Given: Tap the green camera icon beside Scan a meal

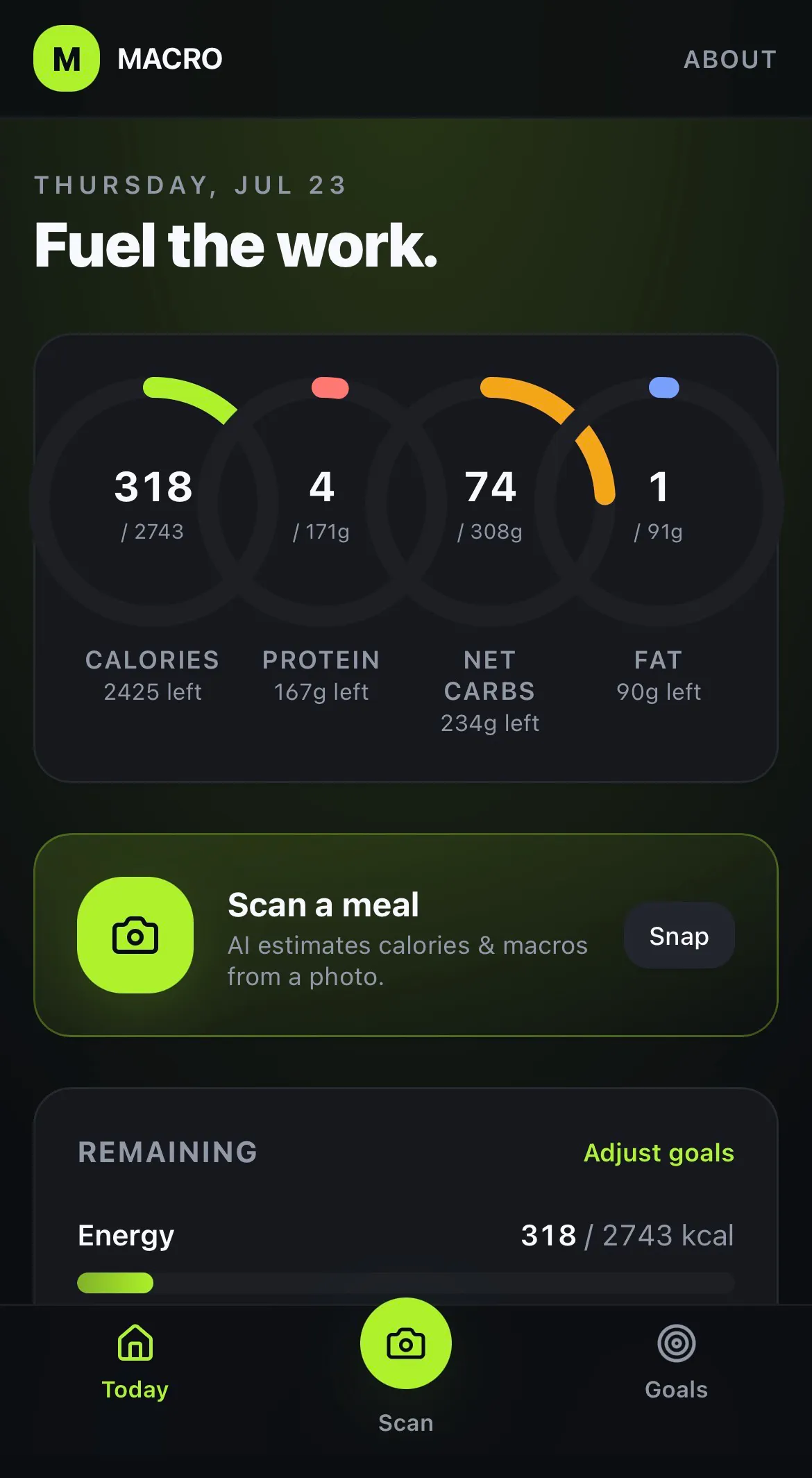Looking at the screenshot, I should [135, 934].
